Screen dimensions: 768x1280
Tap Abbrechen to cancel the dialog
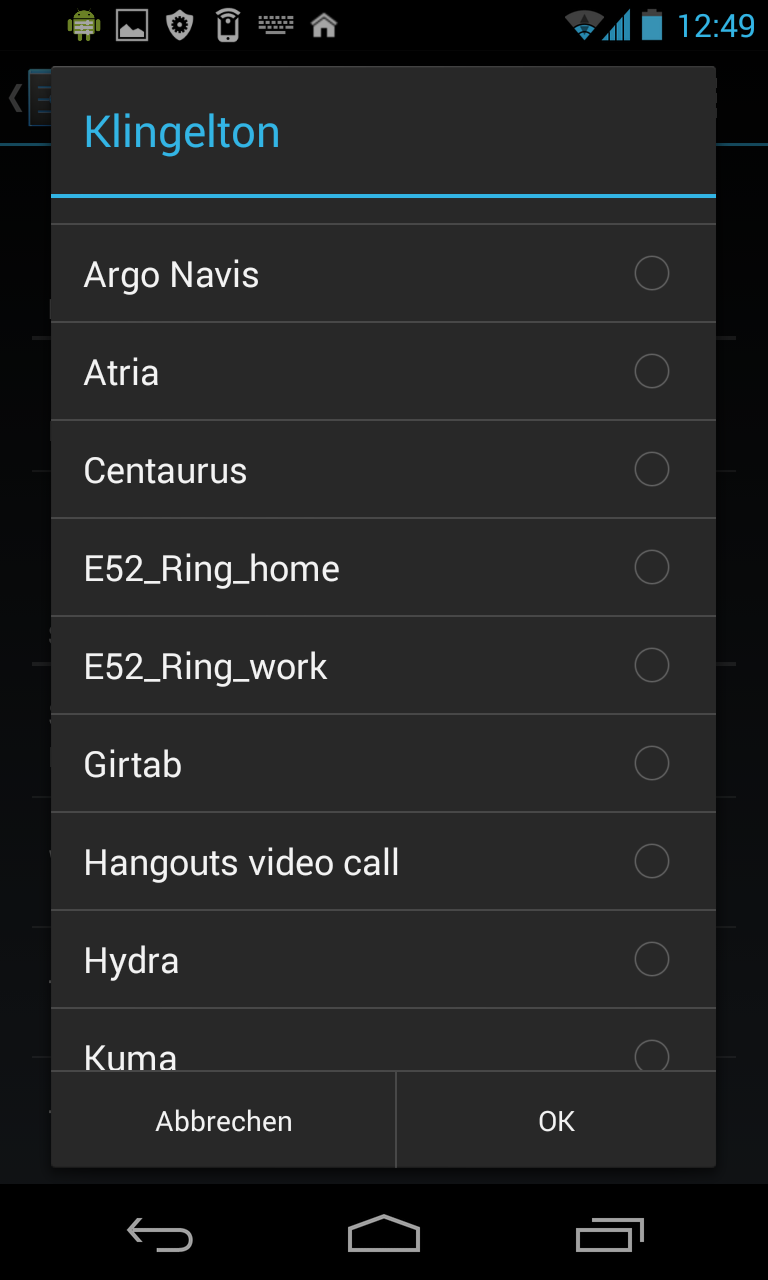point(224,1121)
